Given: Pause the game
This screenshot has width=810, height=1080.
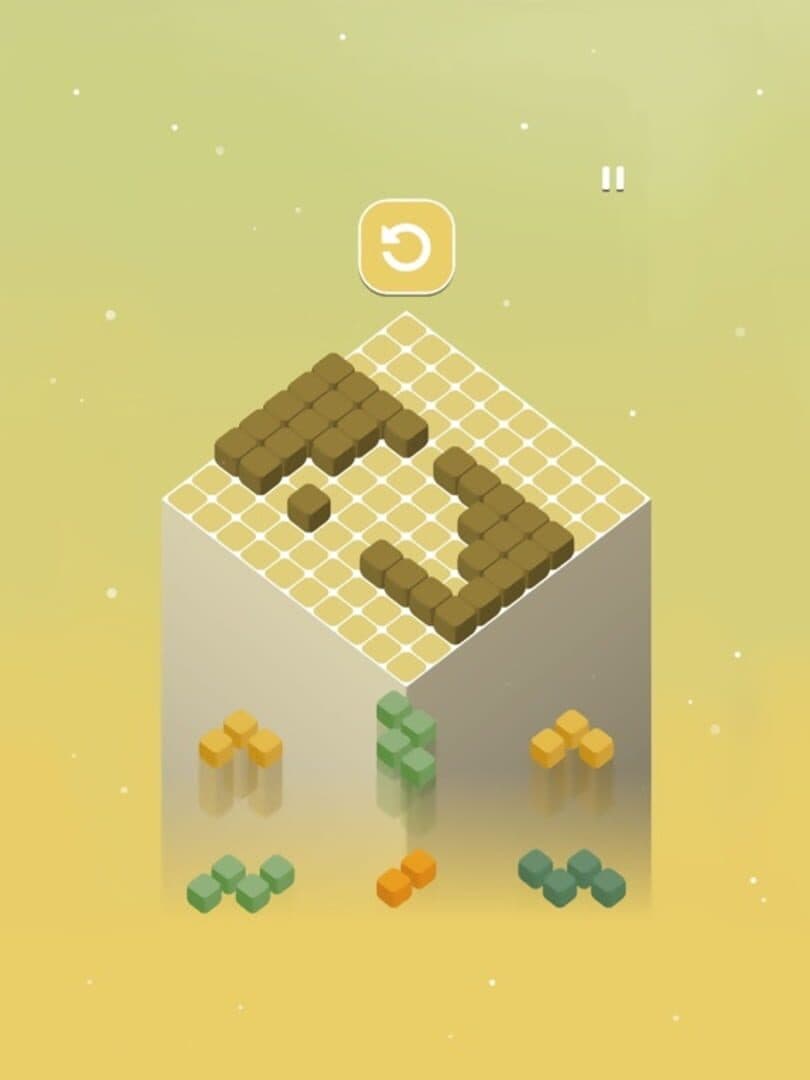Looking at the screenshot, I should coord(612,179).
